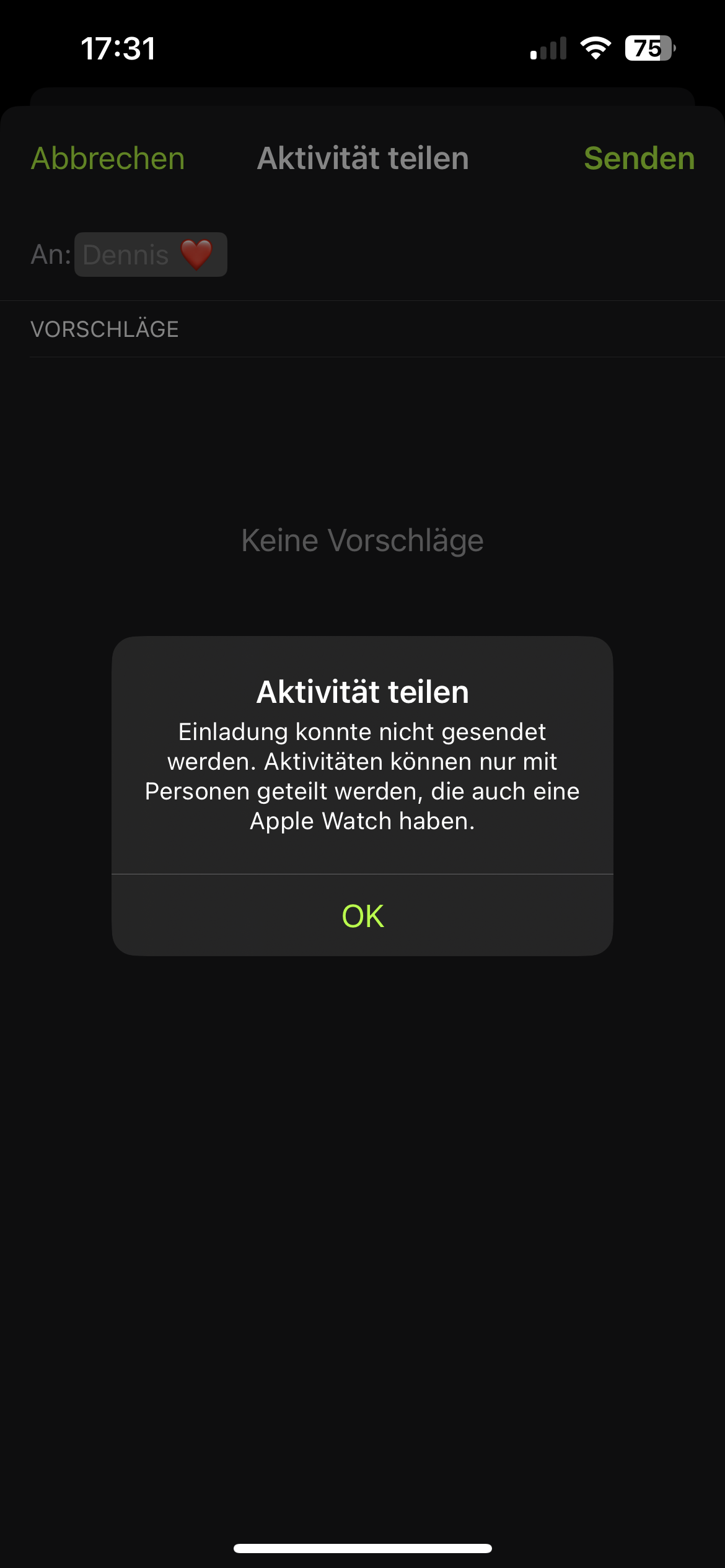This screenshot has height=1568, width=725.
Task: Dismiss the alert by tapping OK
Action: [362, 915]
